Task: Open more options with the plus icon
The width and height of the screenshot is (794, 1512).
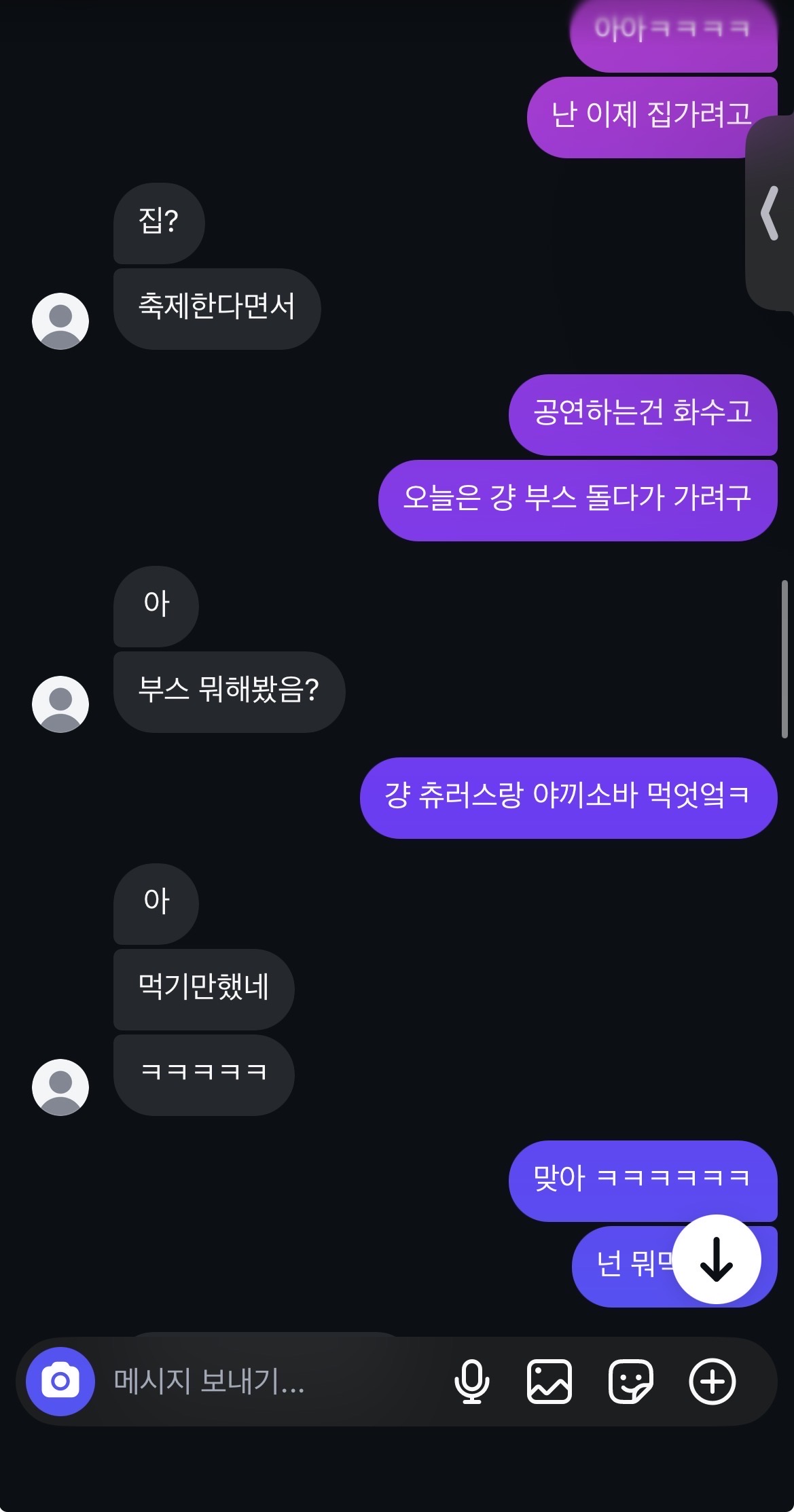Action: [x=712, y=1381]
